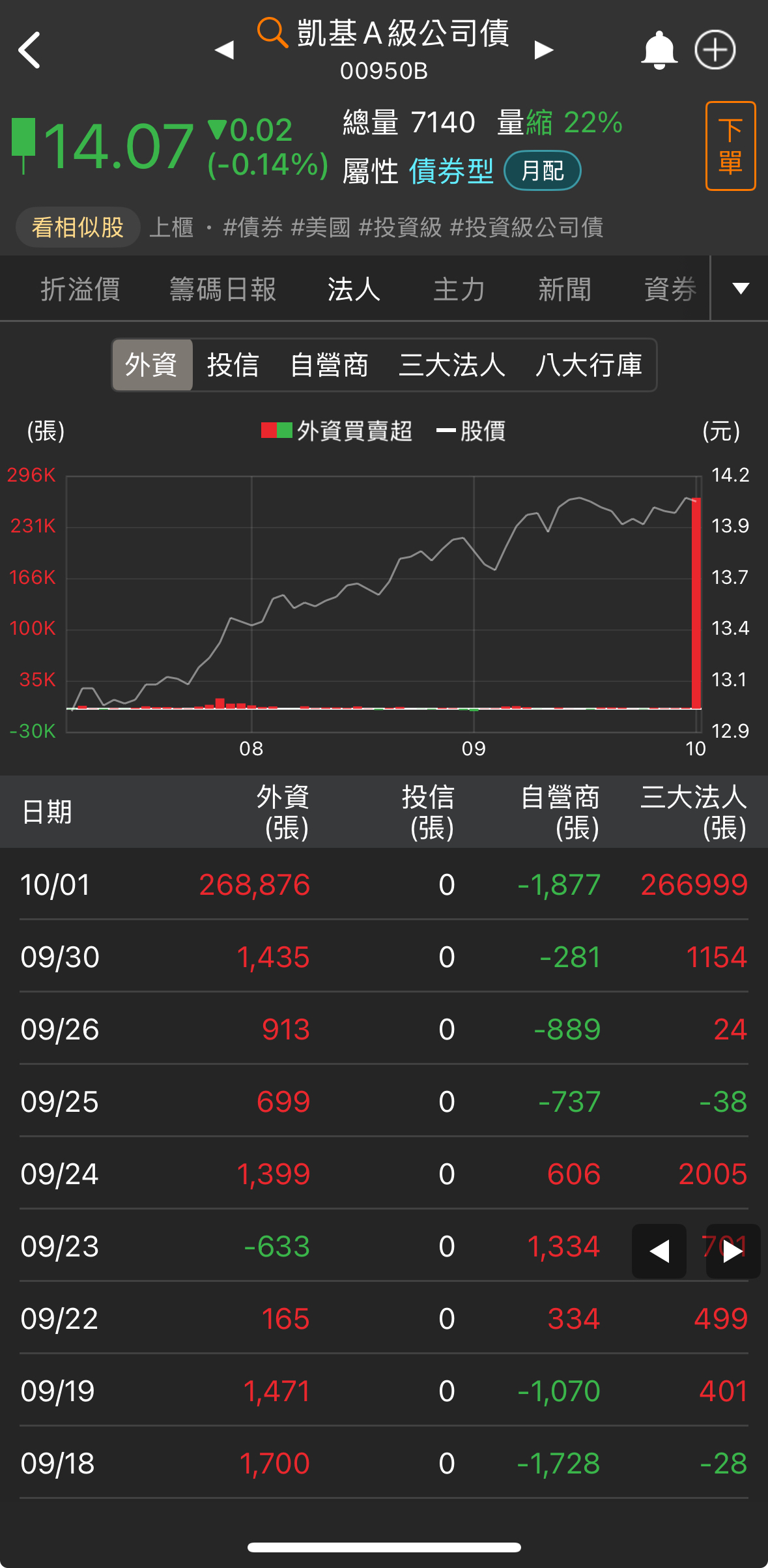This screenshot has height=1568, width=768.
Task: Search stocks using the orange magnifier
Action: coord(272,33)
